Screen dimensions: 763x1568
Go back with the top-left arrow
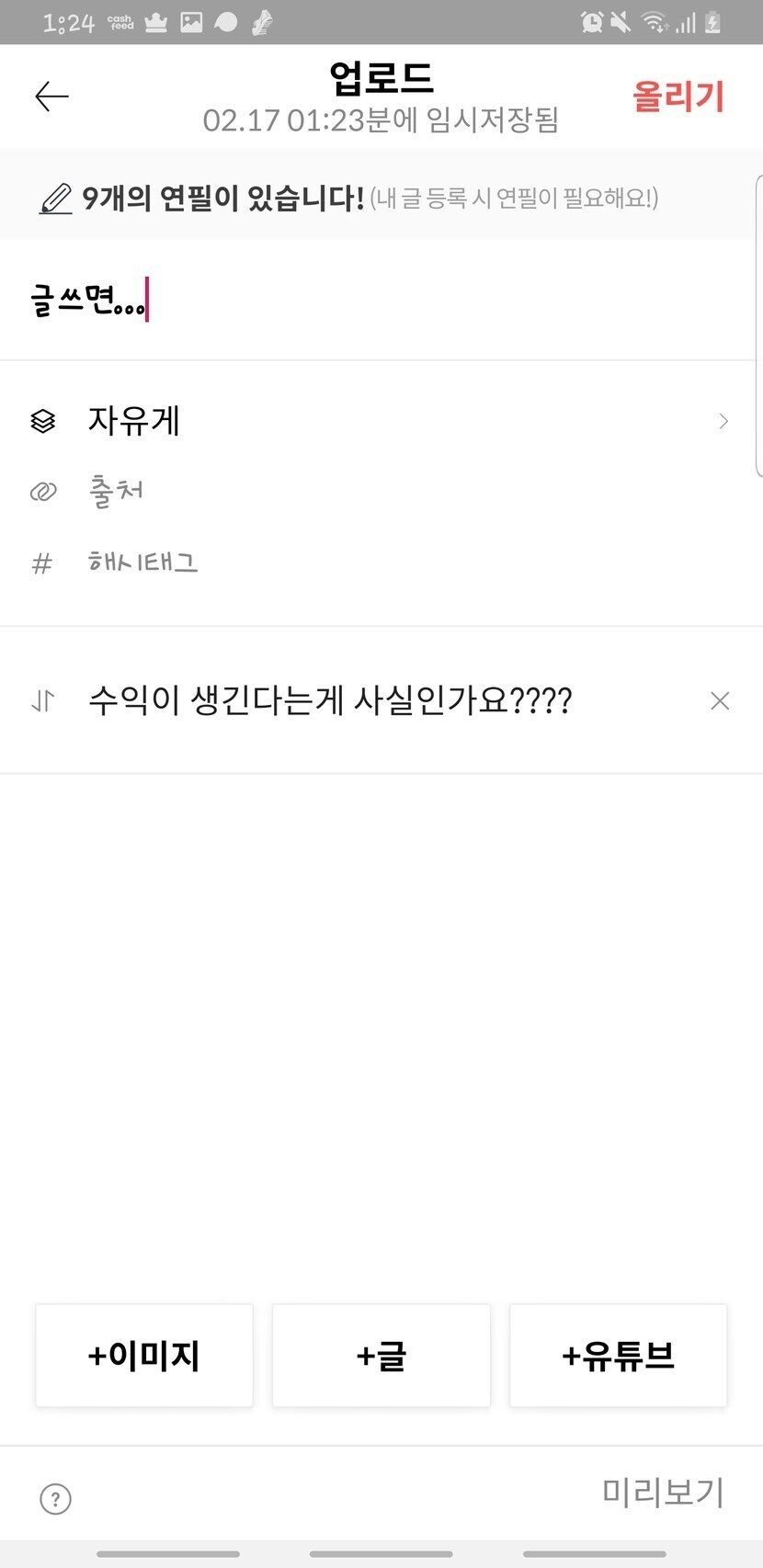pyautogui.click(x=51, y=97)
